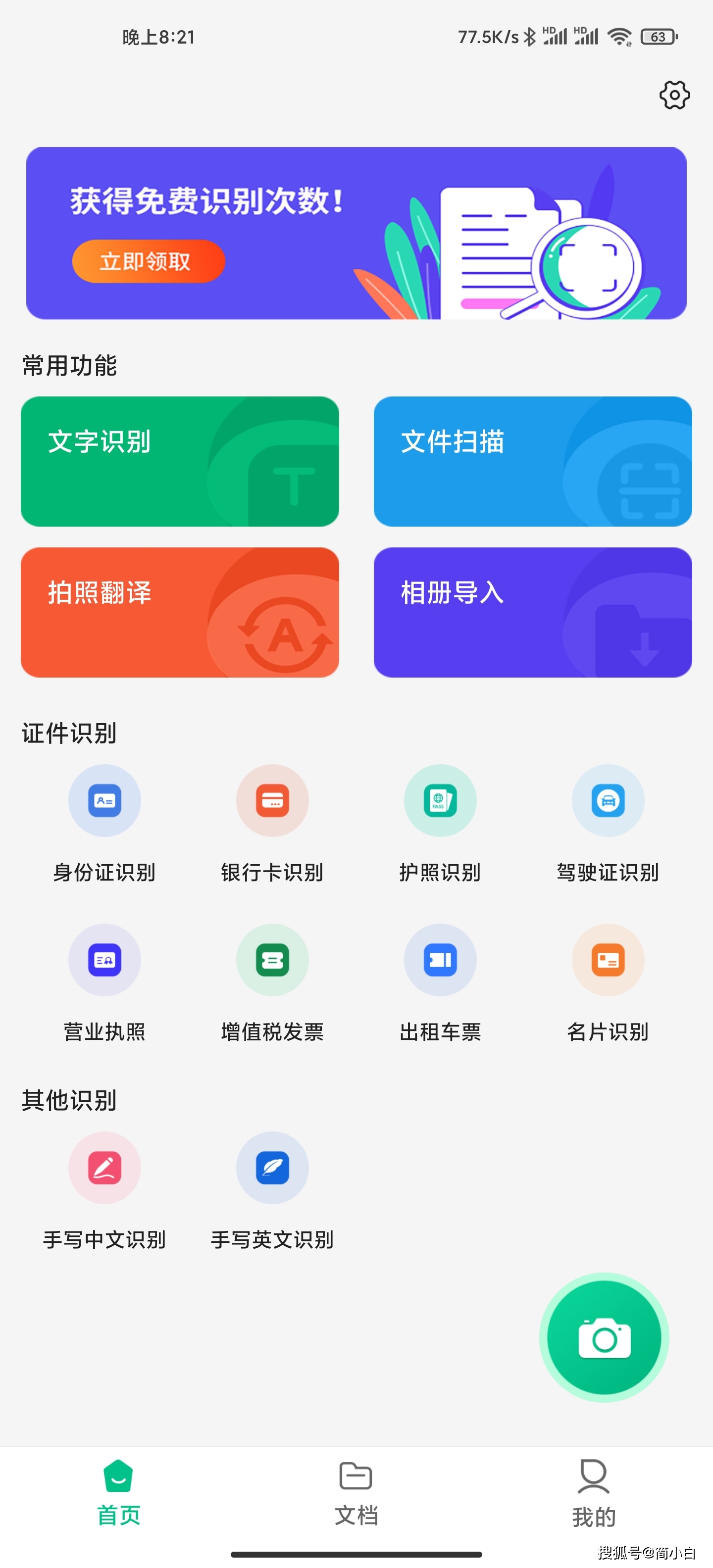Open the 文字识别 card
This screenshot has height=1568, width=713.
tap(180, 461)
